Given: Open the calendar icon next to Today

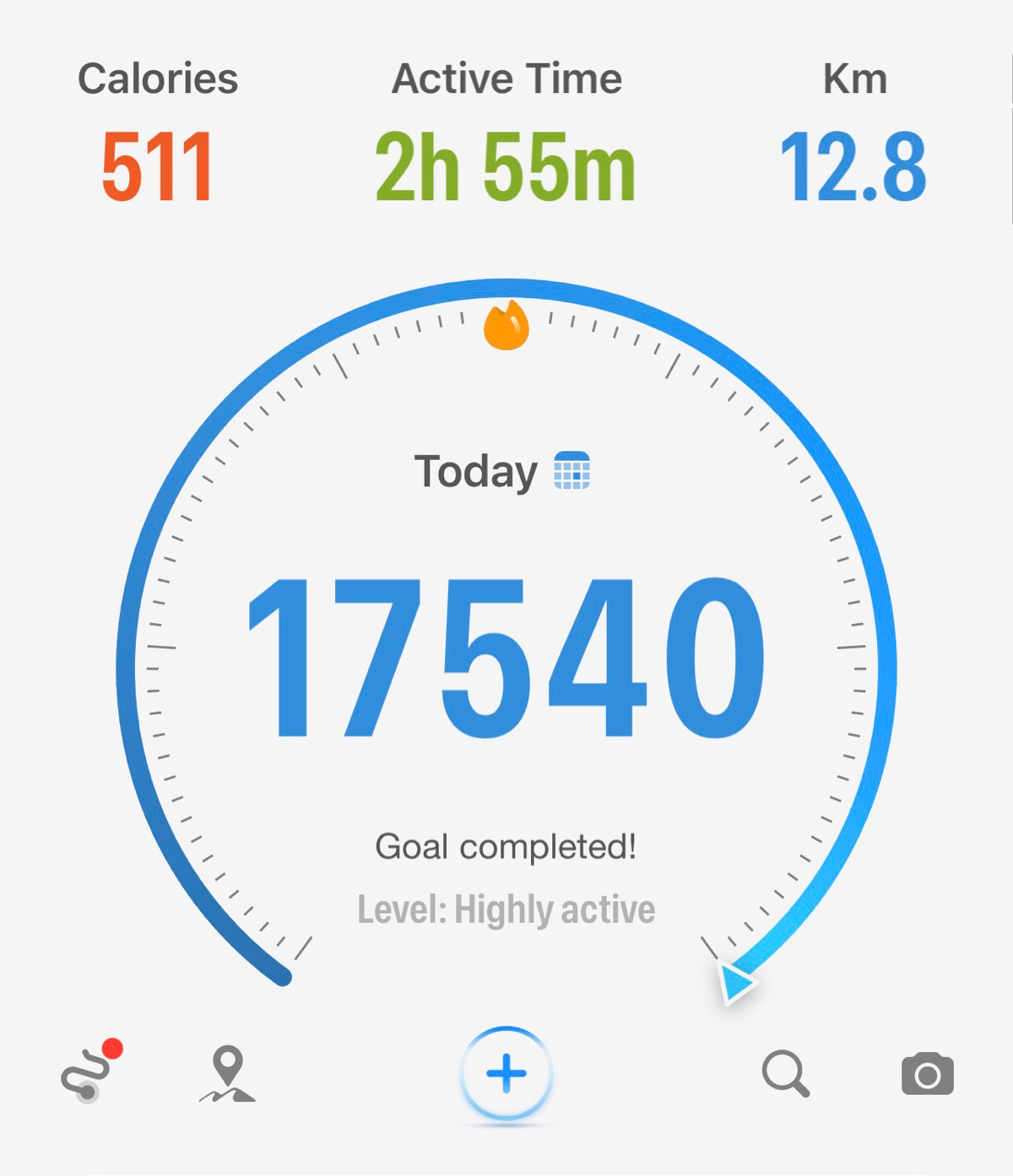Looking at the screenshot, I should pos(572,470).
